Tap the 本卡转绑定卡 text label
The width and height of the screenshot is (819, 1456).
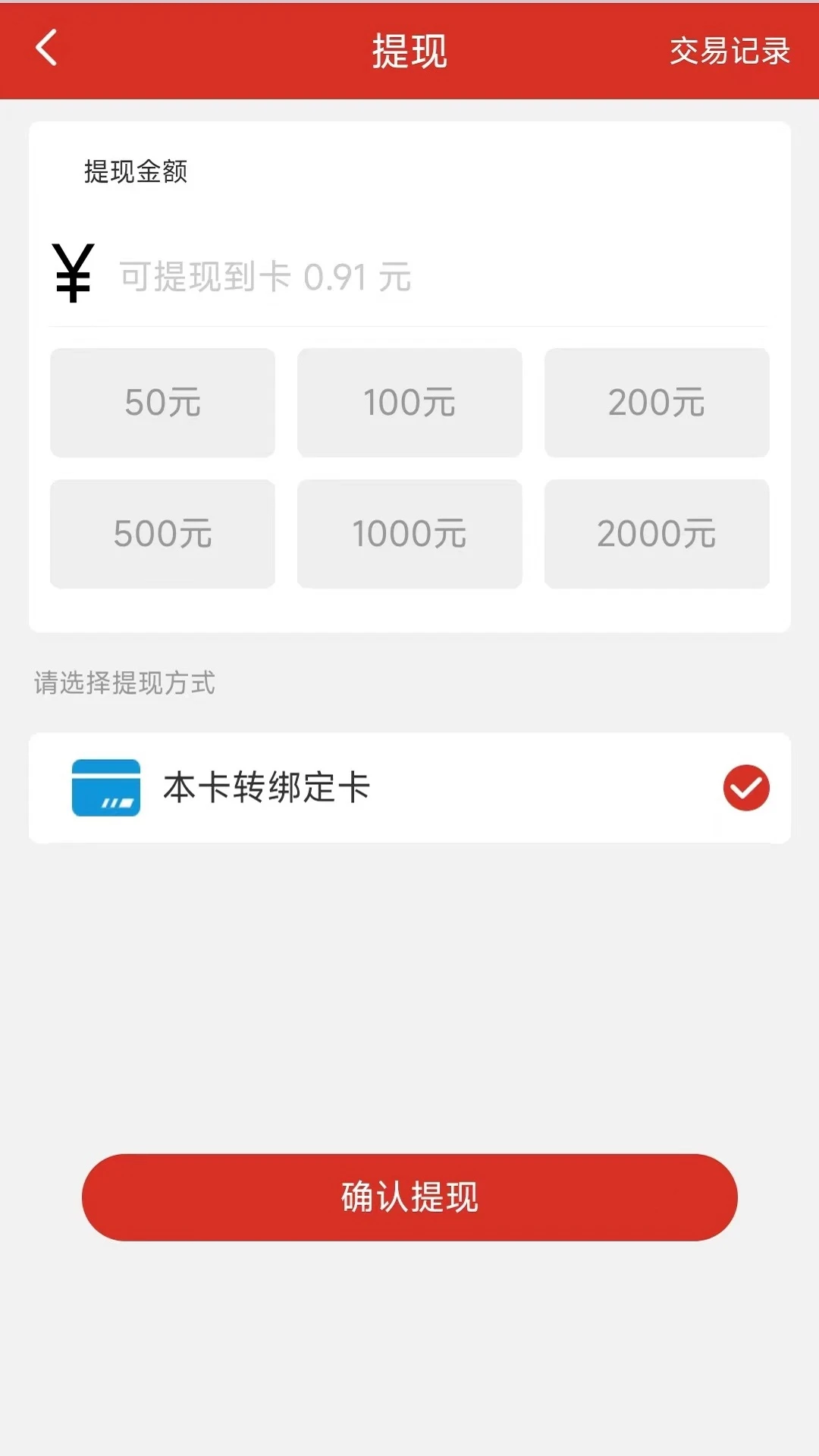265,789
